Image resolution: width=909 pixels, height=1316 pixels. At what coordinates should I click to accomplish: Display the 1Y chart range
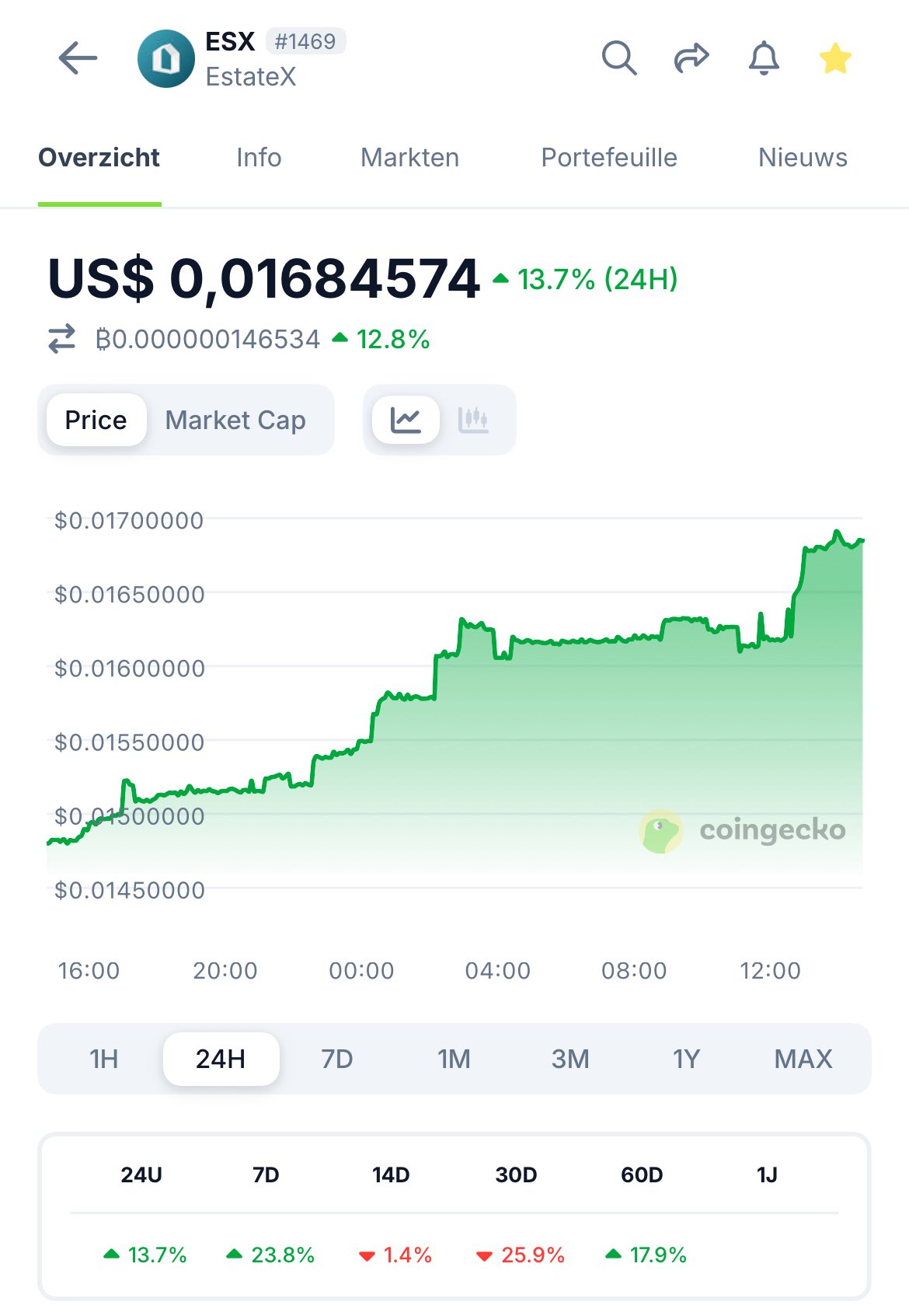(687, 1059)
